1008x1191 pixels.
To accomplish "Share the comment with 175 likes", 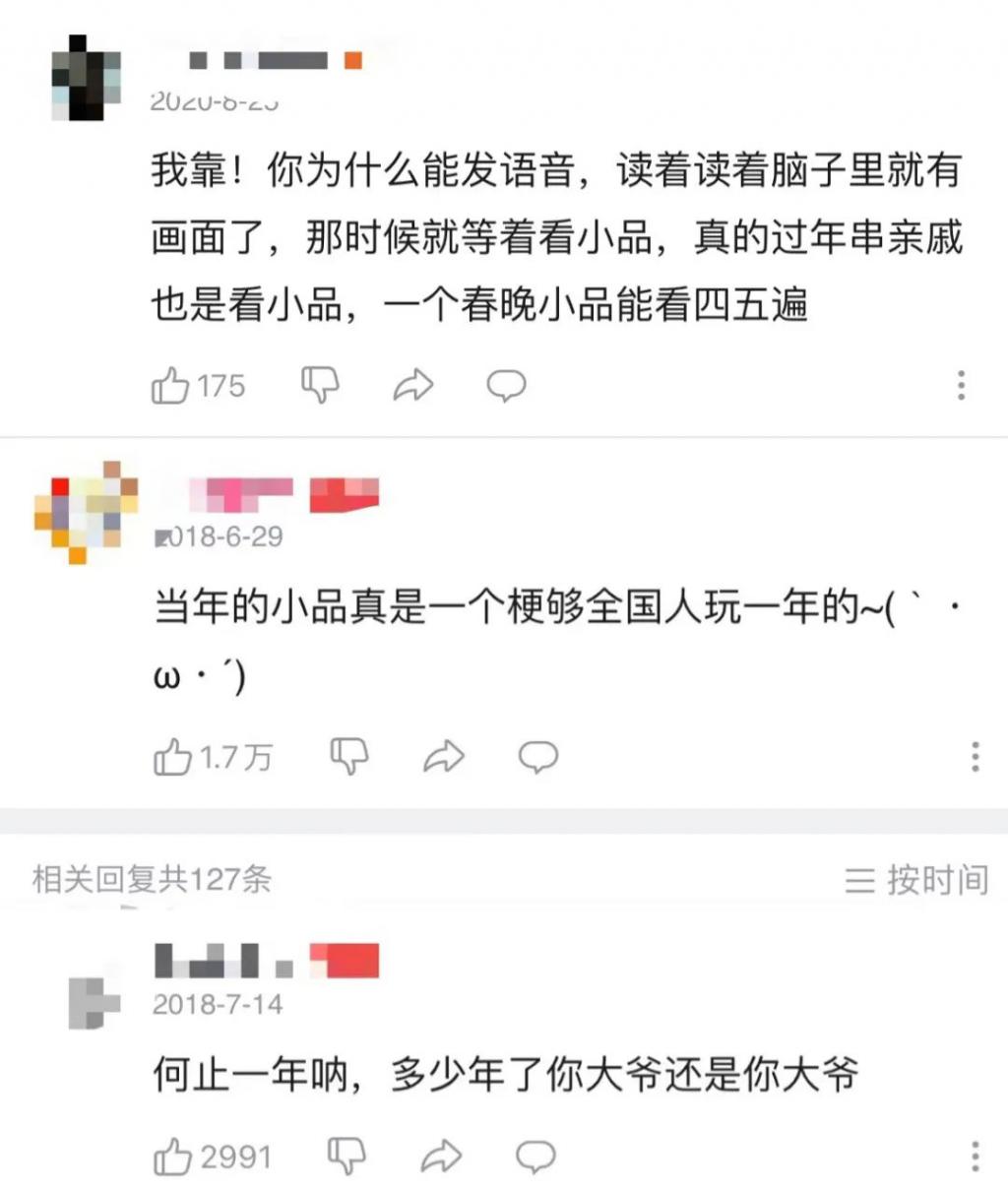I will click(413, 385).
